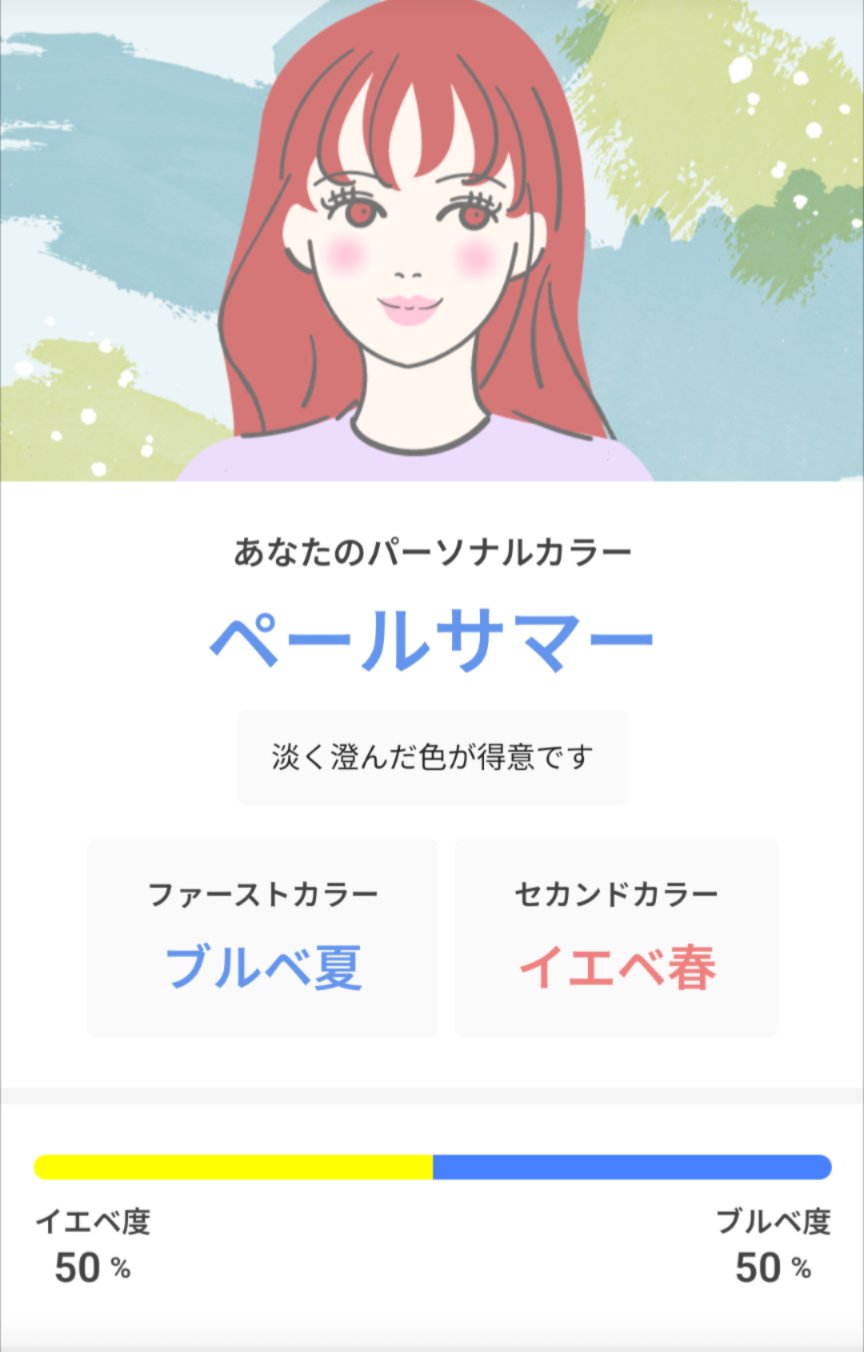The height and width of the screenshot is (1352, 864).
Task: Click the center point of the gauge bar
Action: click(432, 1163)
